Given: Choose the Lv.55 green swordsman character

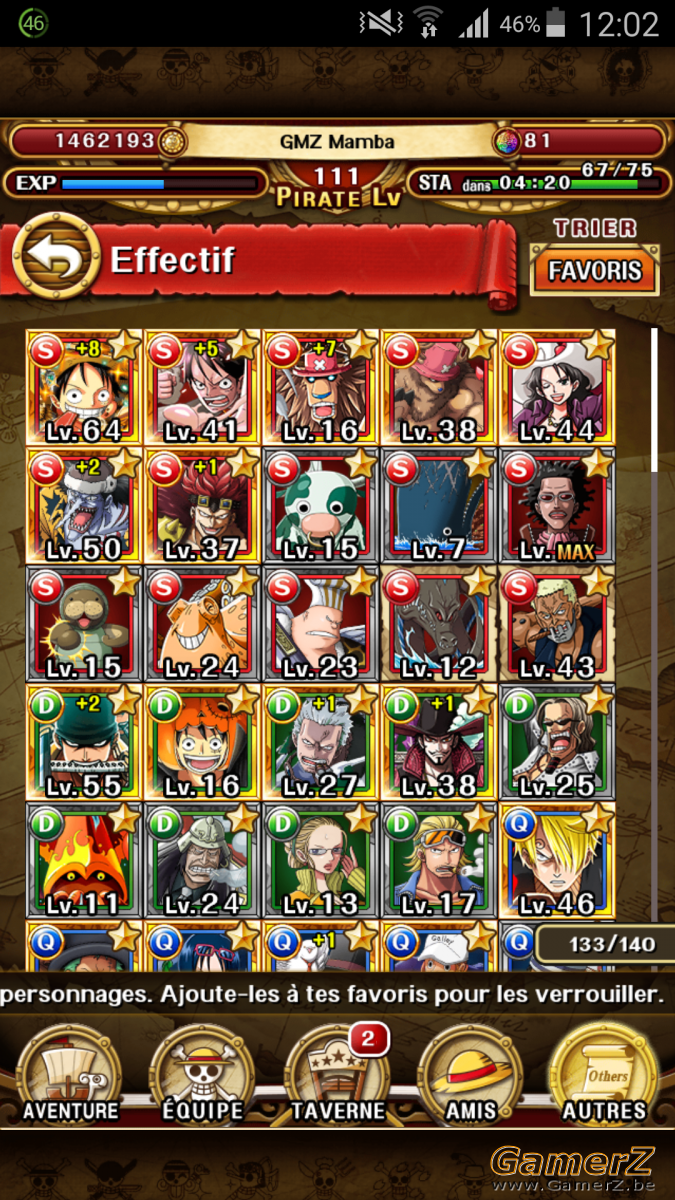Looking at the screenshot, I should (85, 742).
